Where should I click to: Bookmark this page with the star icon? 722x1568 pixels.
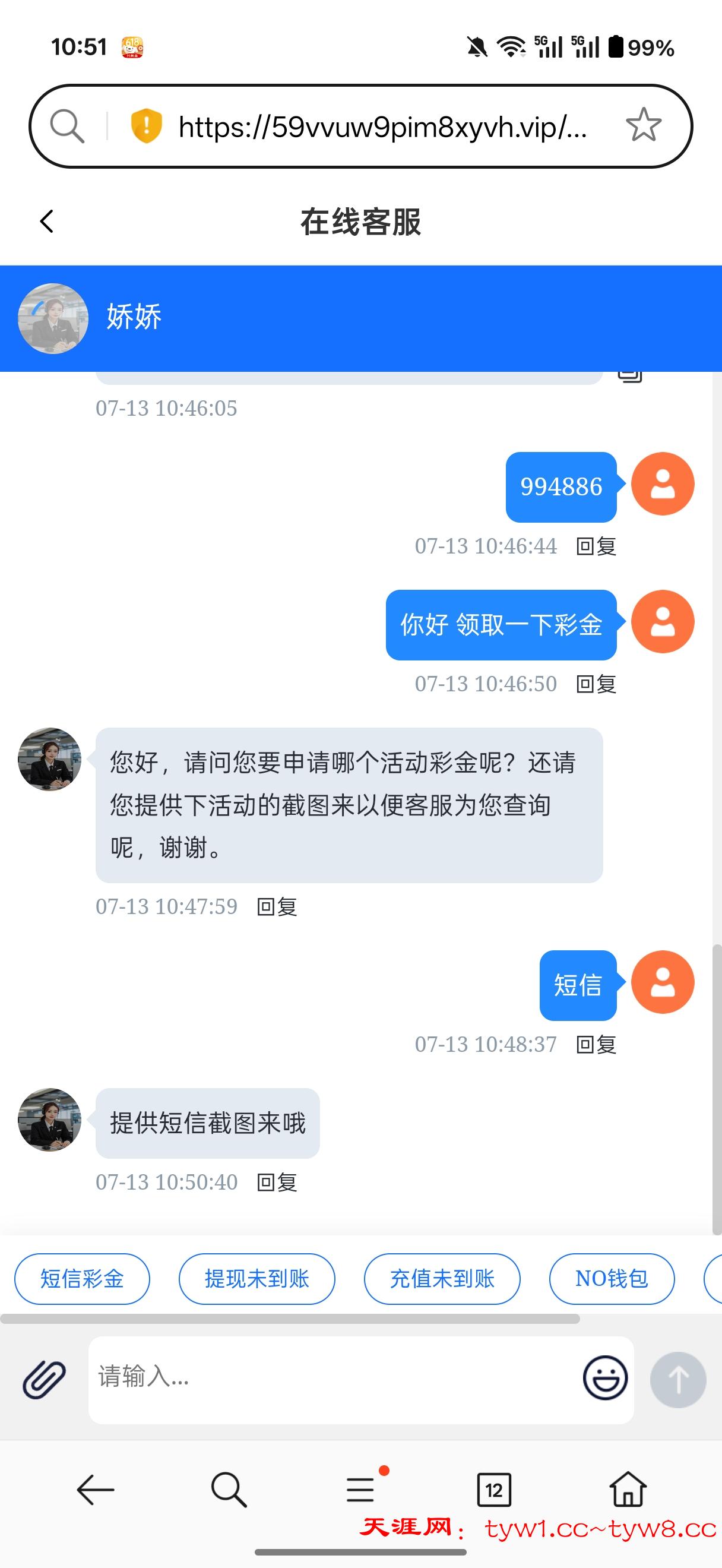pyautogui.click(x=643, y=125)
